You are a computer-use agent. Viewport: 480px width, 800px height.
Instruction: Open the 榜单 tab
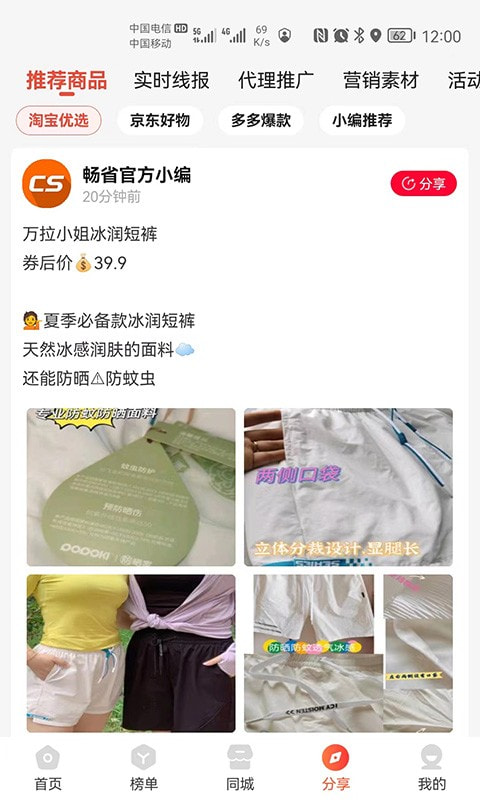coord(144,768)
